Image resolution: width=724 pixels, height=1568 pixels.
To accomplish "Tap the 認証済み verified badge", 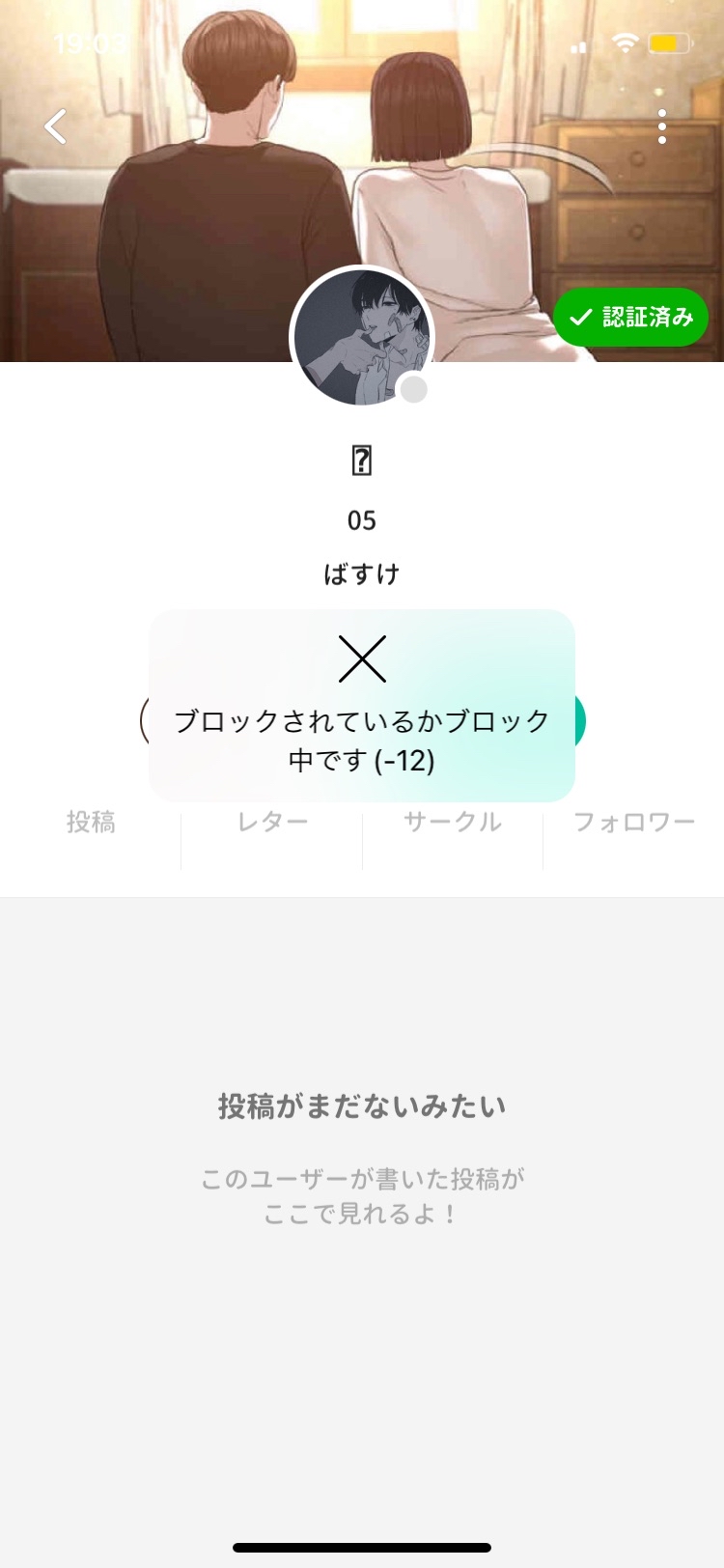I will point(629,316).
